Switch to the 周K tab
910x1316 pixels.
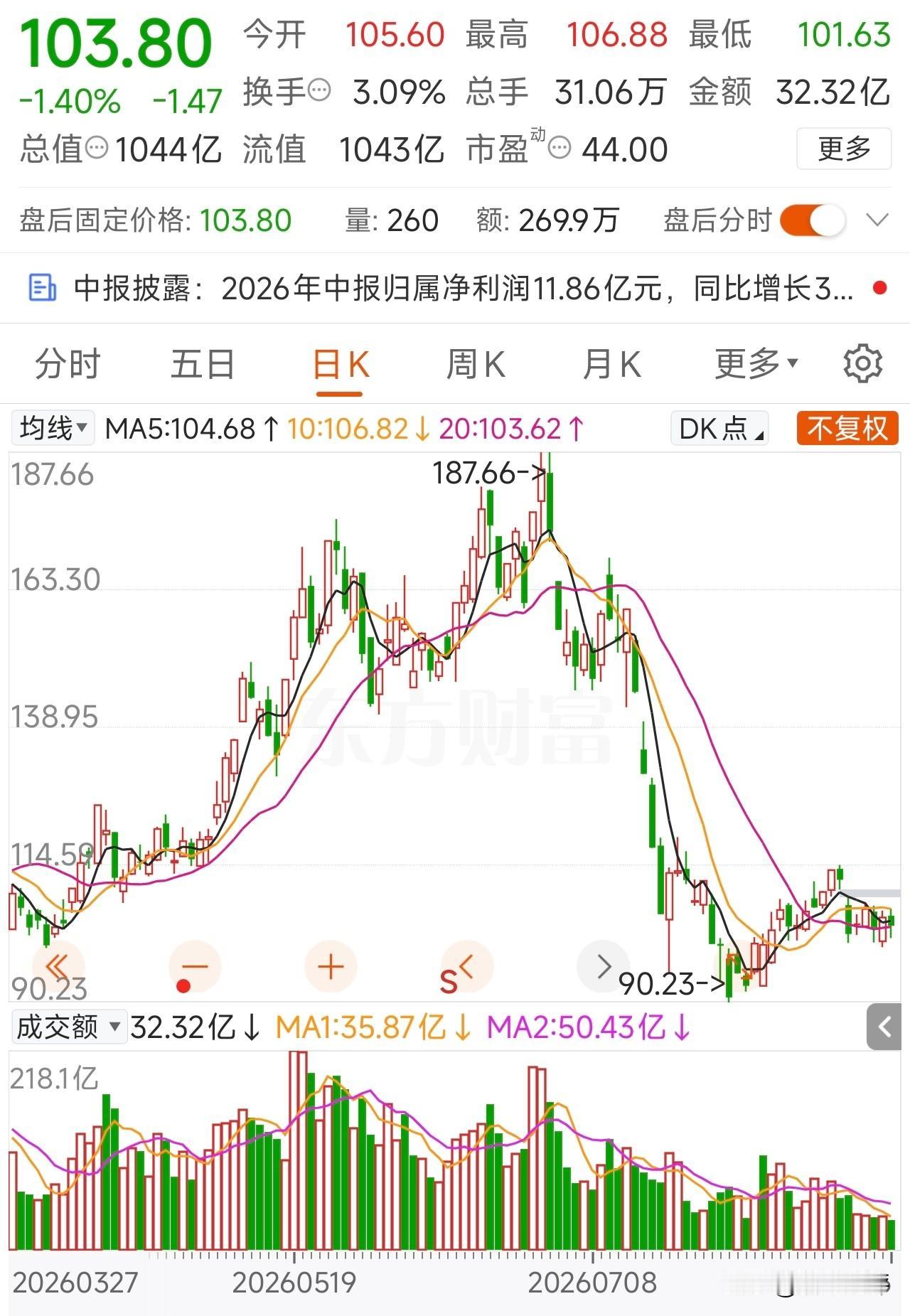pos(475,364)
